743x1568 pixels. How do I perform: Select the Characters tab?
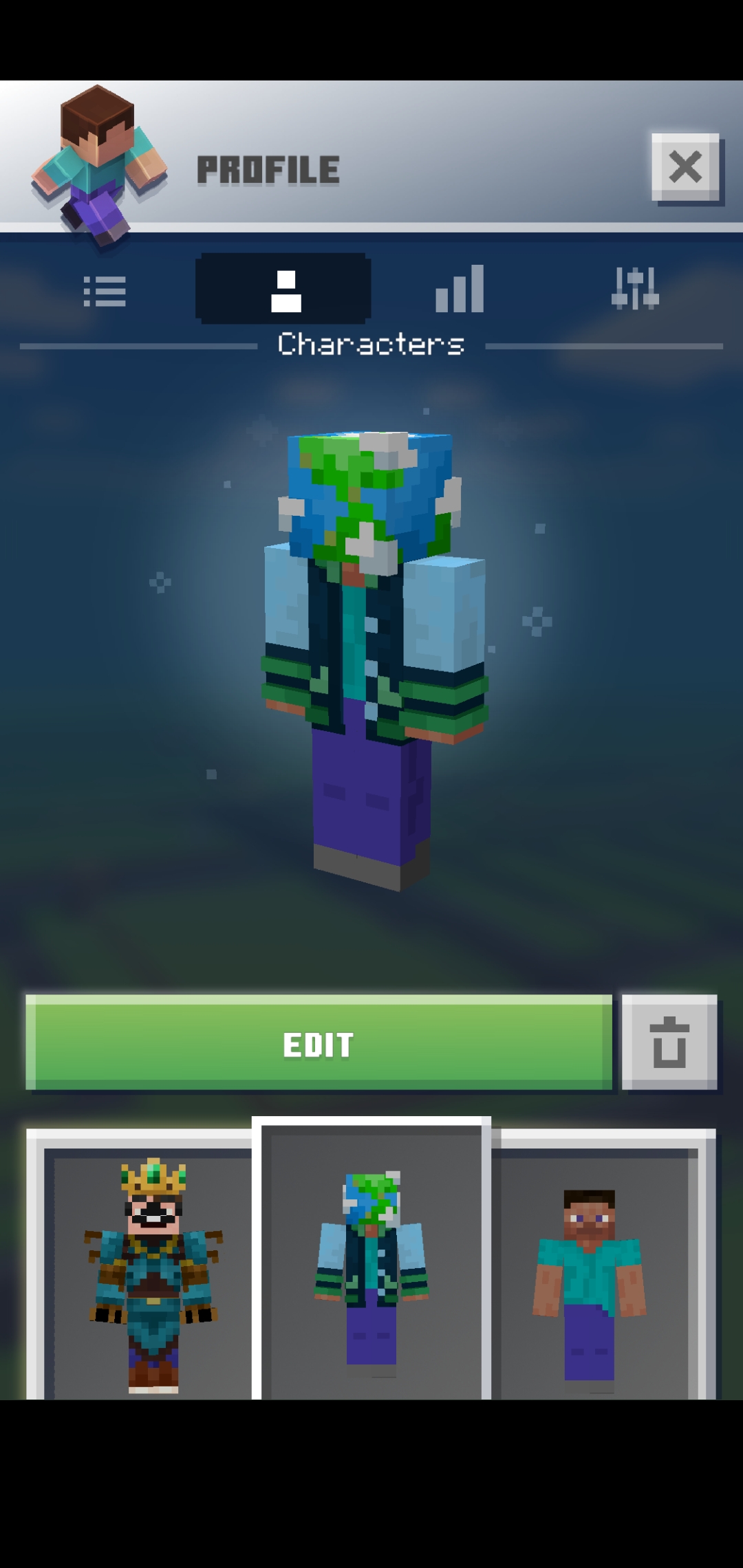[283, 289]
